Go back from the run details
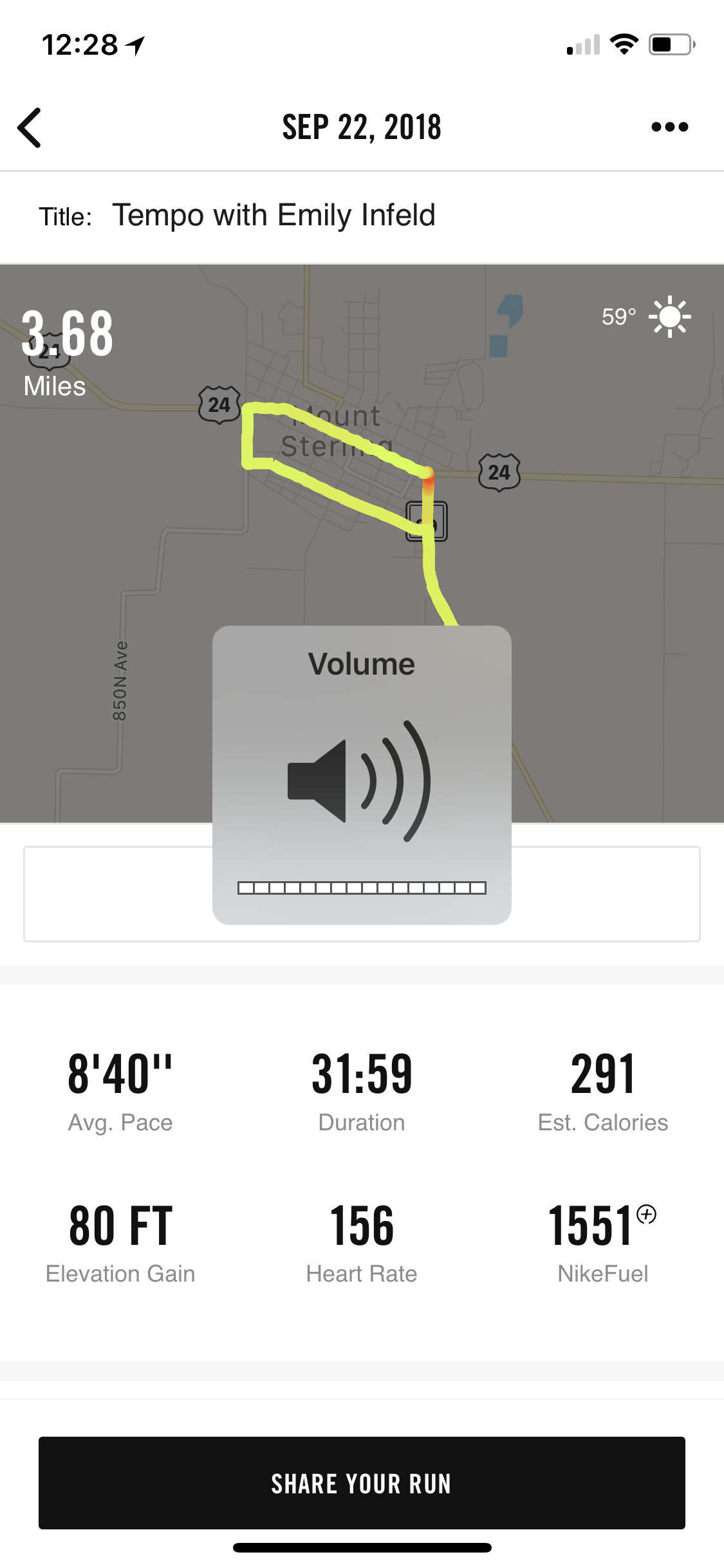The image size is (724, 1568). 30,127
